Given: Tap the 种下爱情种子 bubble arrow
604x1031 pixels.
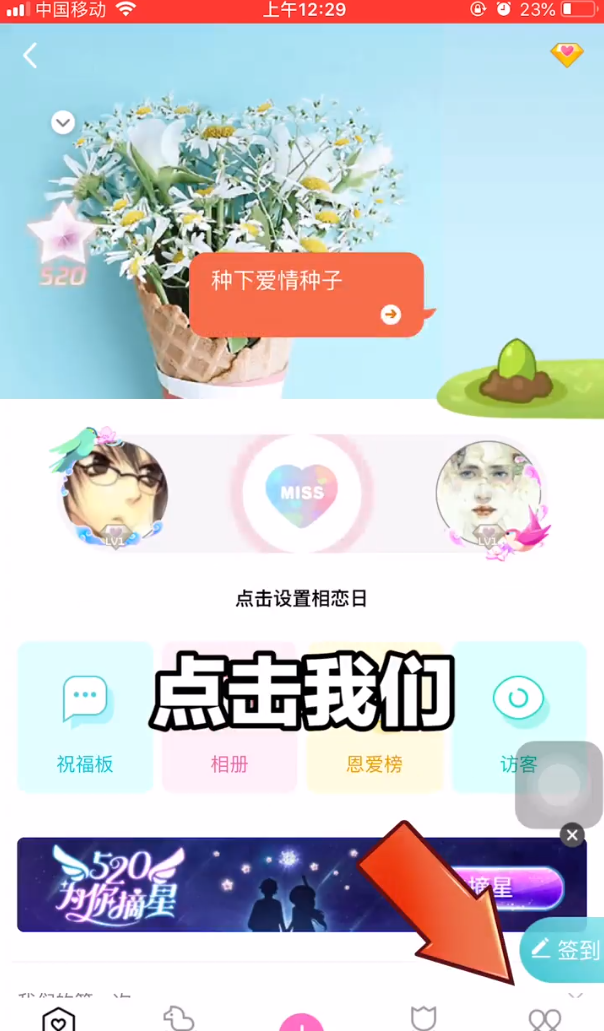Looking at the screenshot, I should [391, 314].
